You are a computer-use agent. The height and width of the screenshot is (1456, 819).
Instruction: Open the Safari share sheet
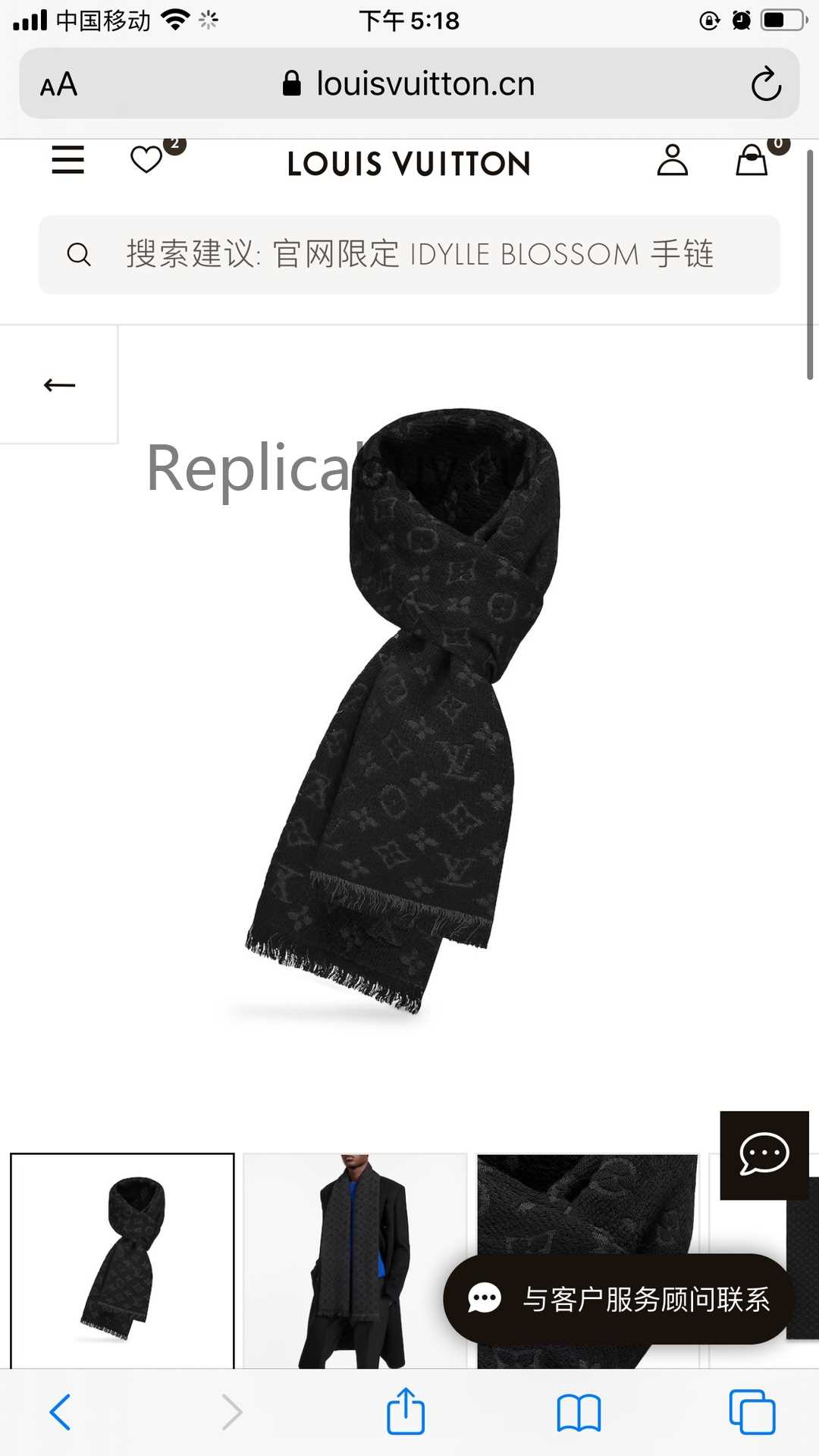coord(406,1412)
